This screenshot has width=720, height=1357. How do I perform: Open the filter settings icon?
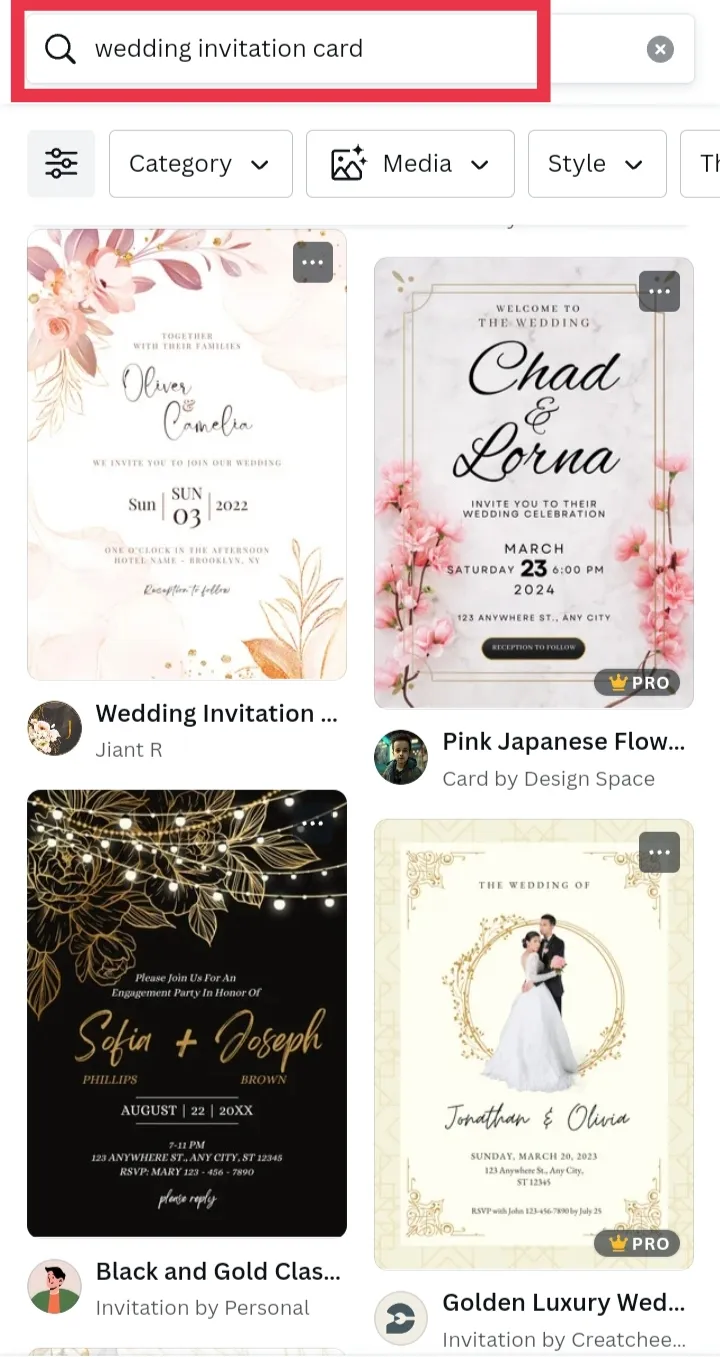pos(61,163)
